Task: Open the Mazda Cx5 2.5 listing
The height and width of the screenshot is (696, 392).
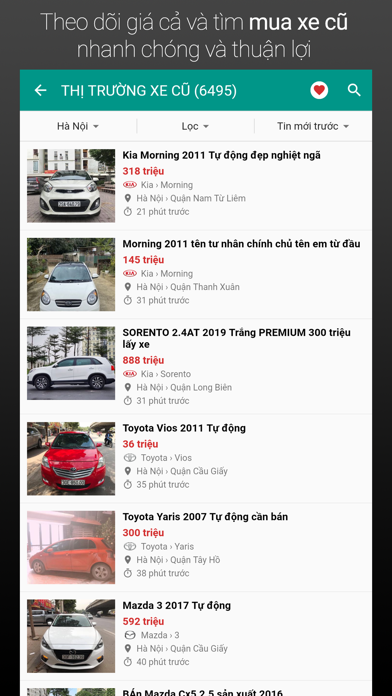Action: point(196,689)
